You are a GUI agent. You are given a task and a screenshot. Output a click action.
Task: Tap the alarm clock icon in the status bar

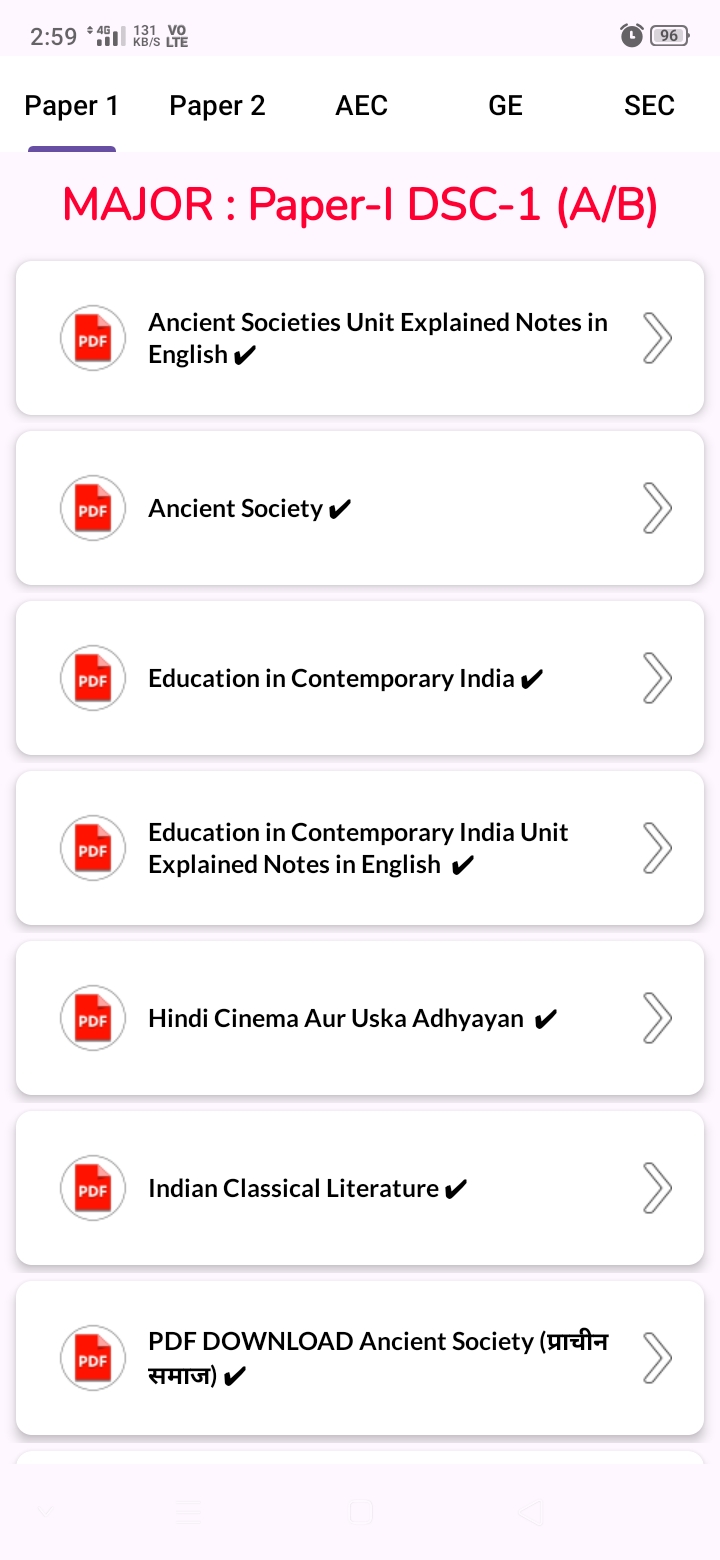(630, 35)
